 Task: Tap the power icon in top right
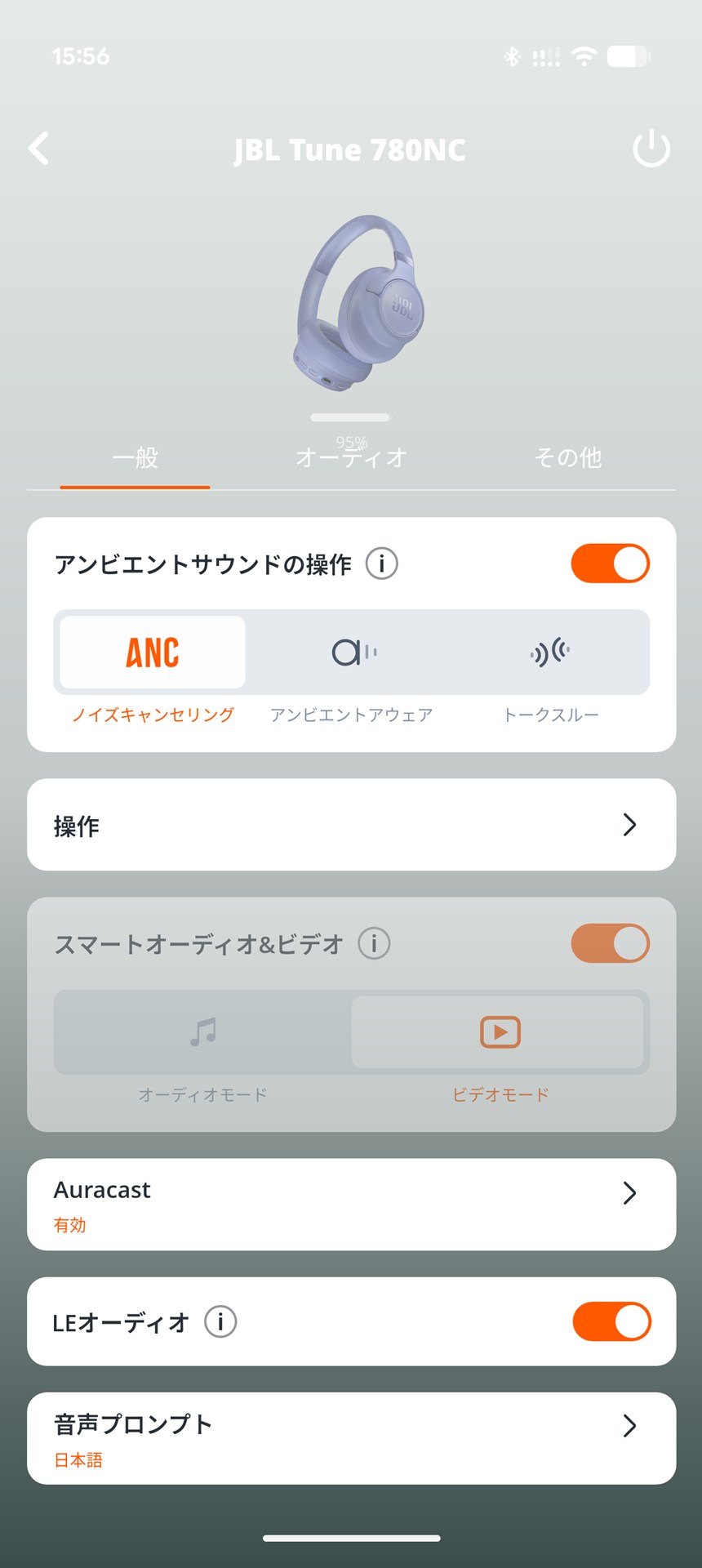[651, 149]
